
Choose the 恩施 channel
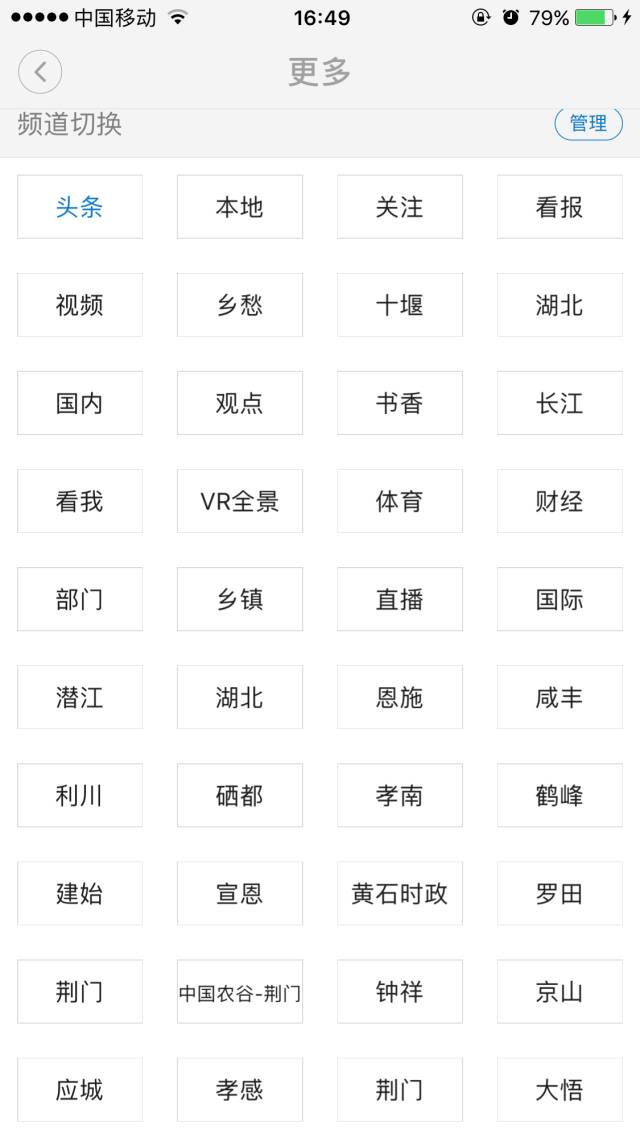click(x=400, y=697)
